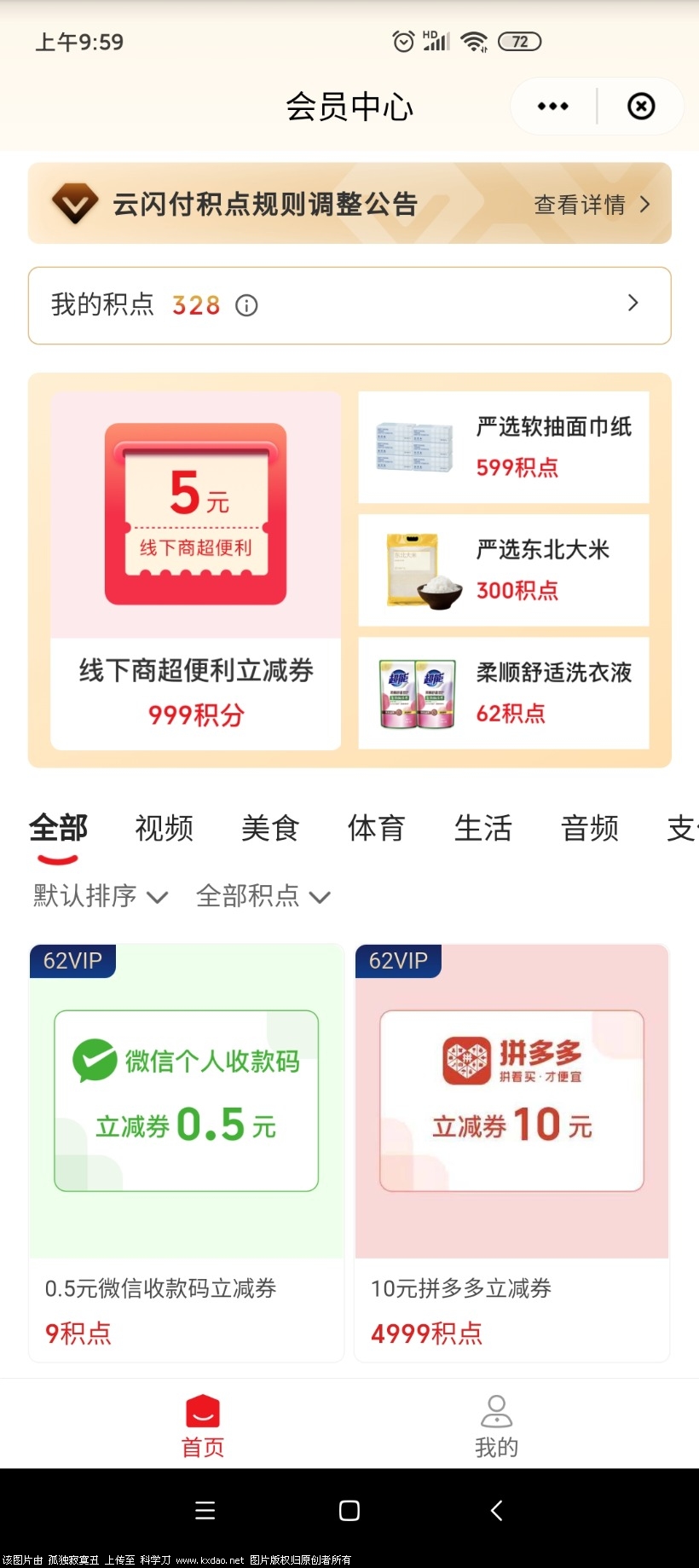This screenshot has height=1568, width=699.
Task: Select the 美食 category tab
Action: coord(270,828)
